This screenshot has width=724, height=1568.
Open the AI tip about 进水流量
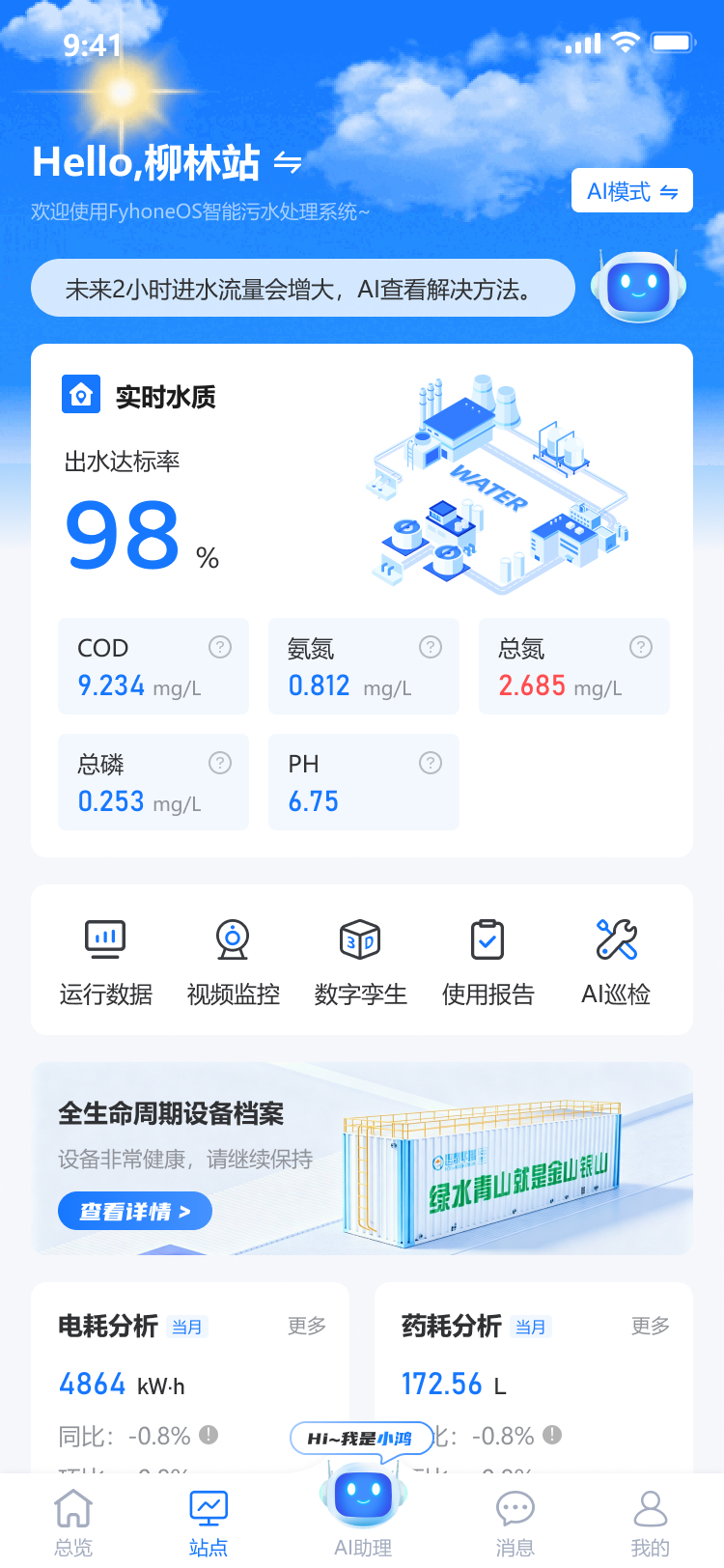[303, 289]
